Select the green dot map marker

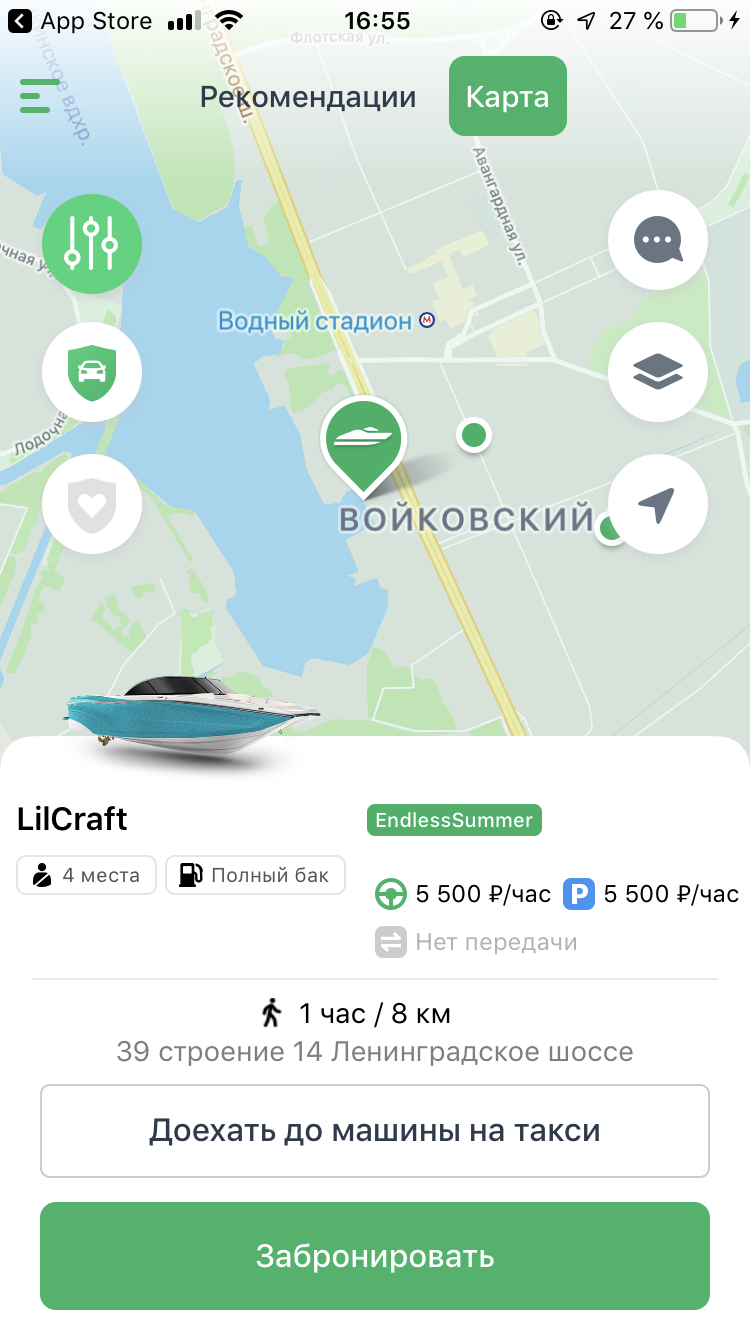(474, 435)
